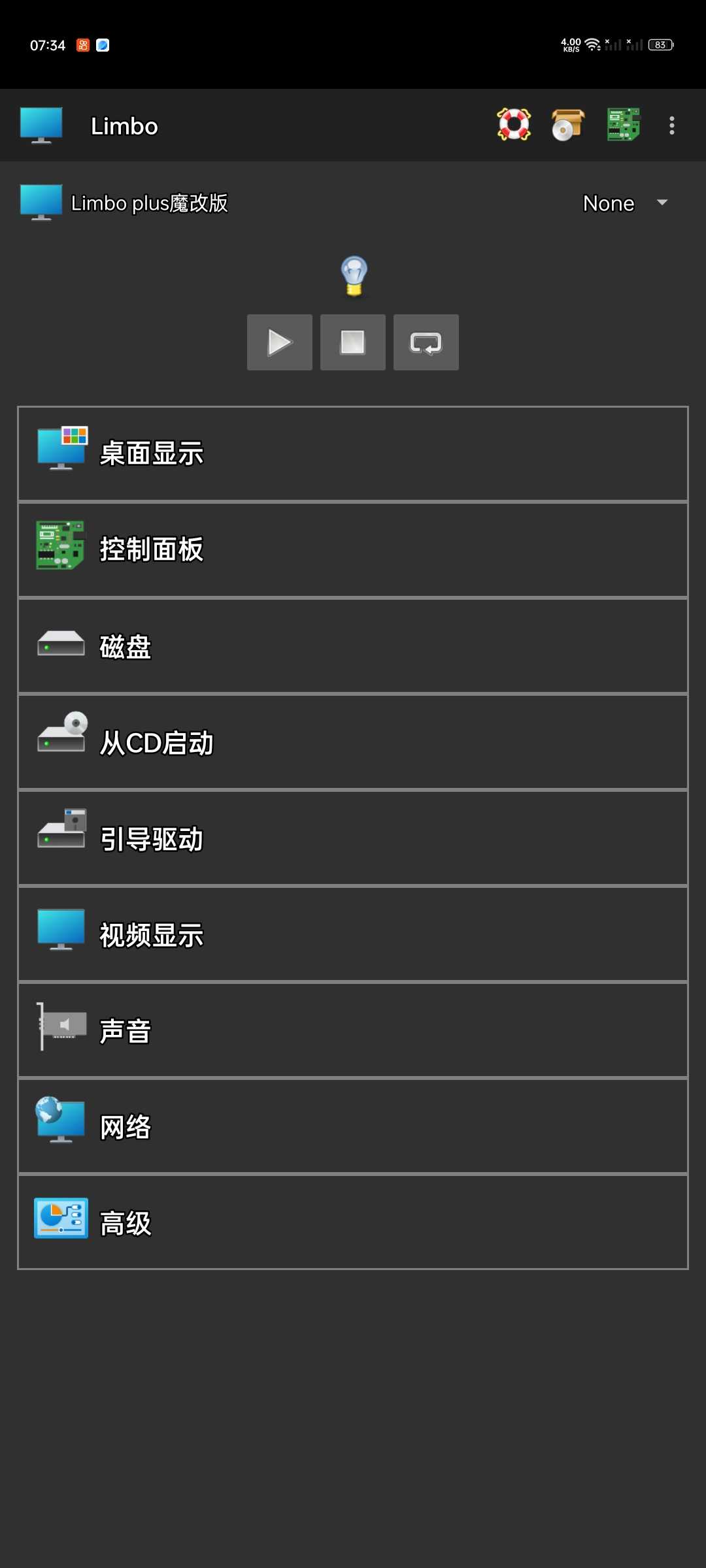Expand the 从CD启动 section
Viewport: 706px width, 1568px height.
(353, 742)
